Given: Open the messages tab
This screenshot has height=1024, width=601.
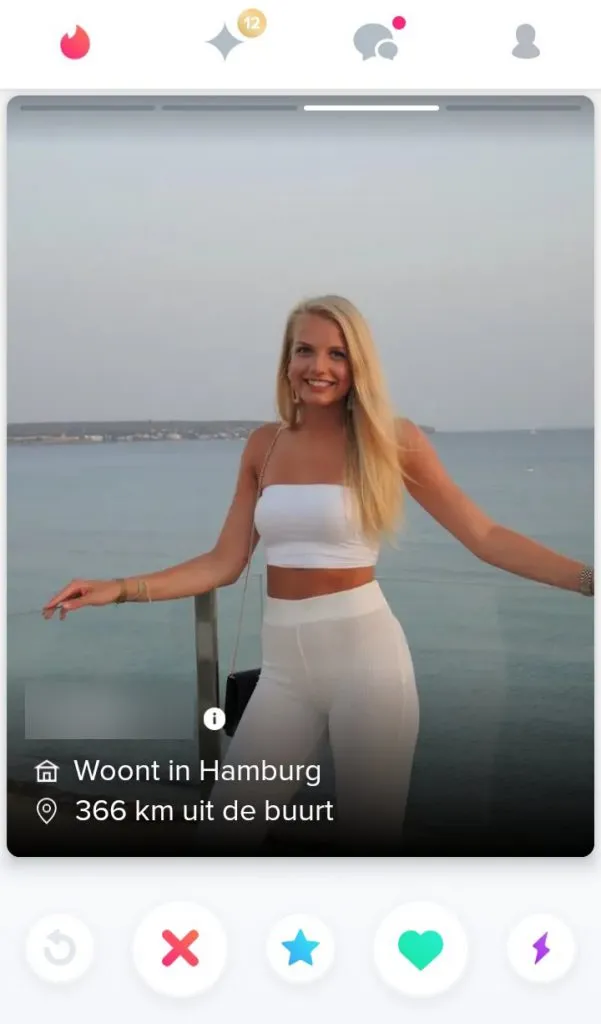Looking at the screenshot, I should pyautogui.click(x=375, y=42).
